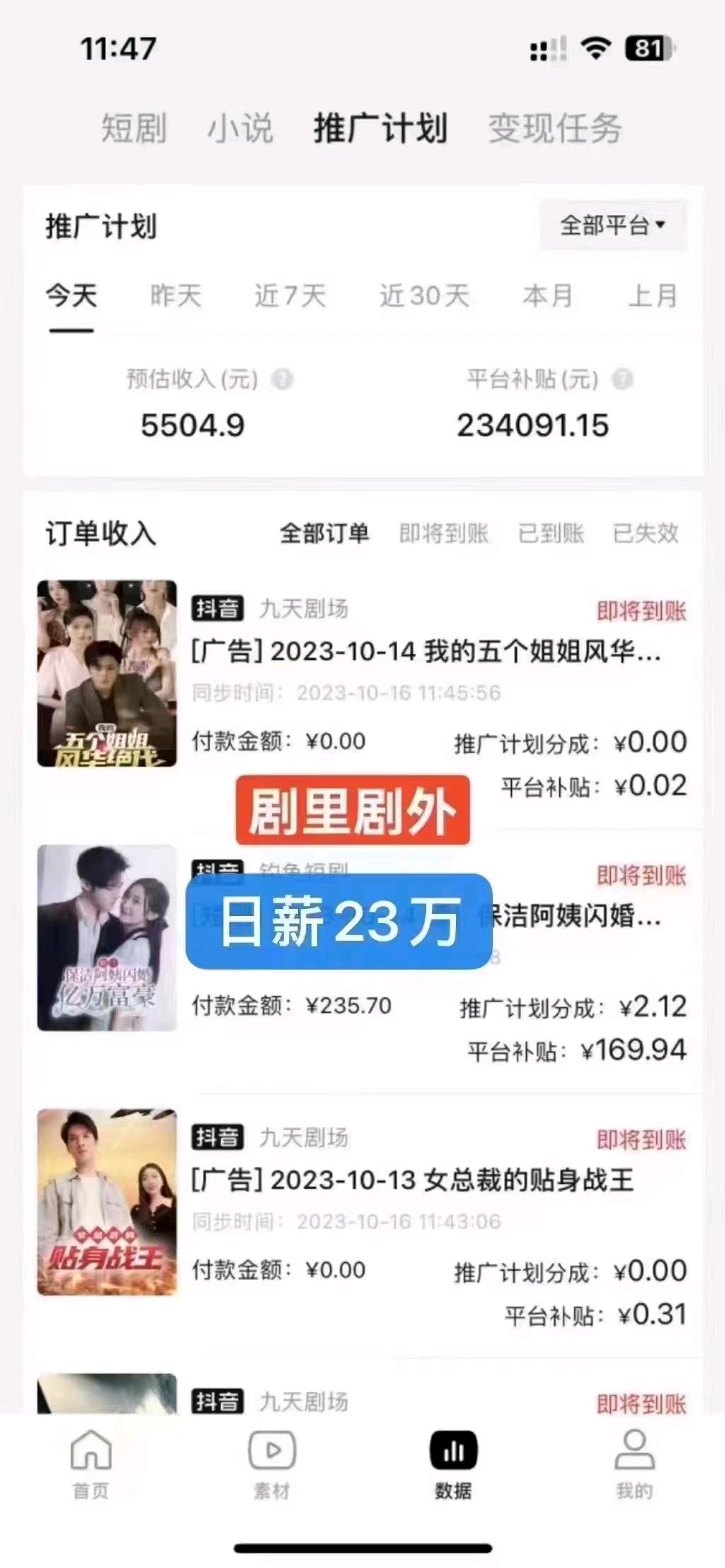This screenshot has height=1568, width=725.
Task: Filter orders by 已失效
Action: (646, 533)
